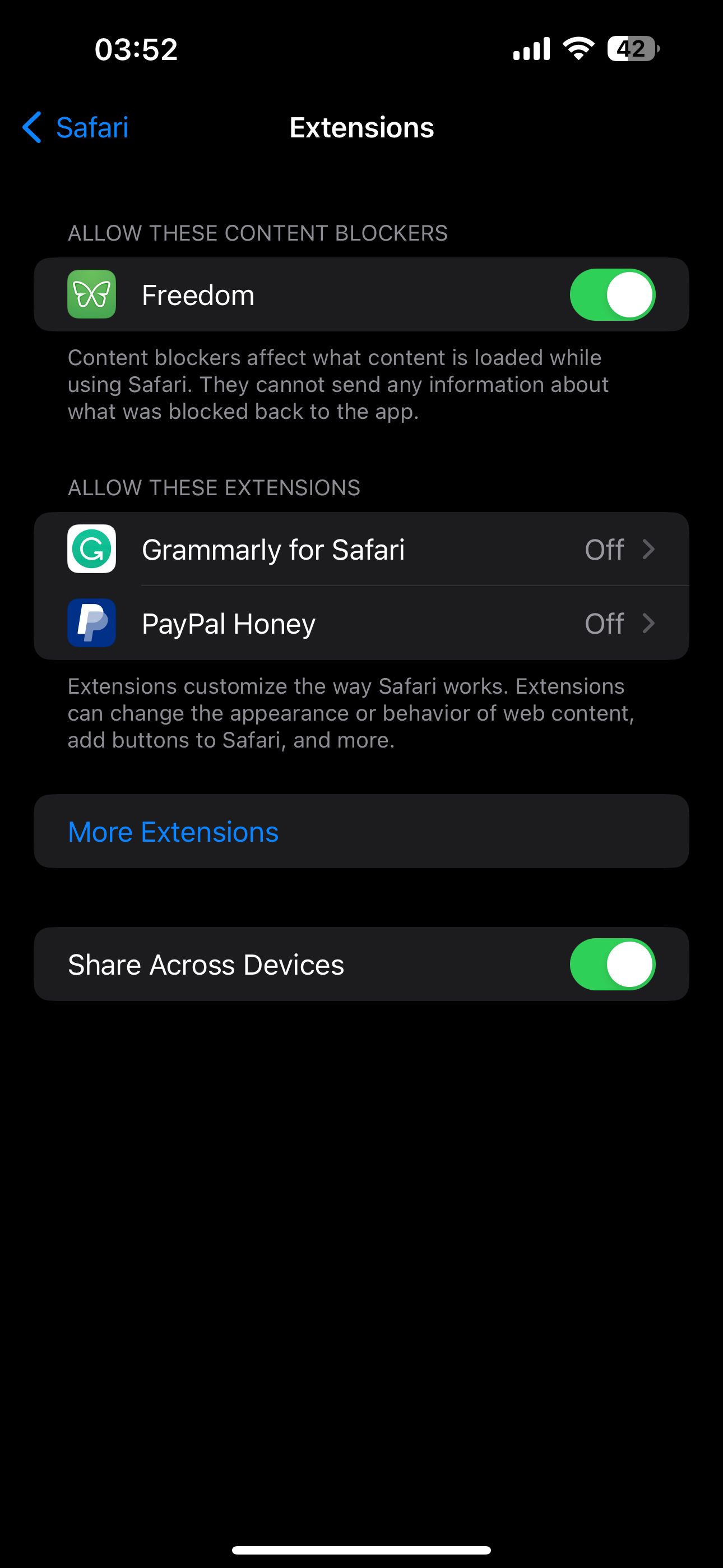Disable the Freedom content blocker
This screenshot has height=1568, width=723.
point(611,294)
